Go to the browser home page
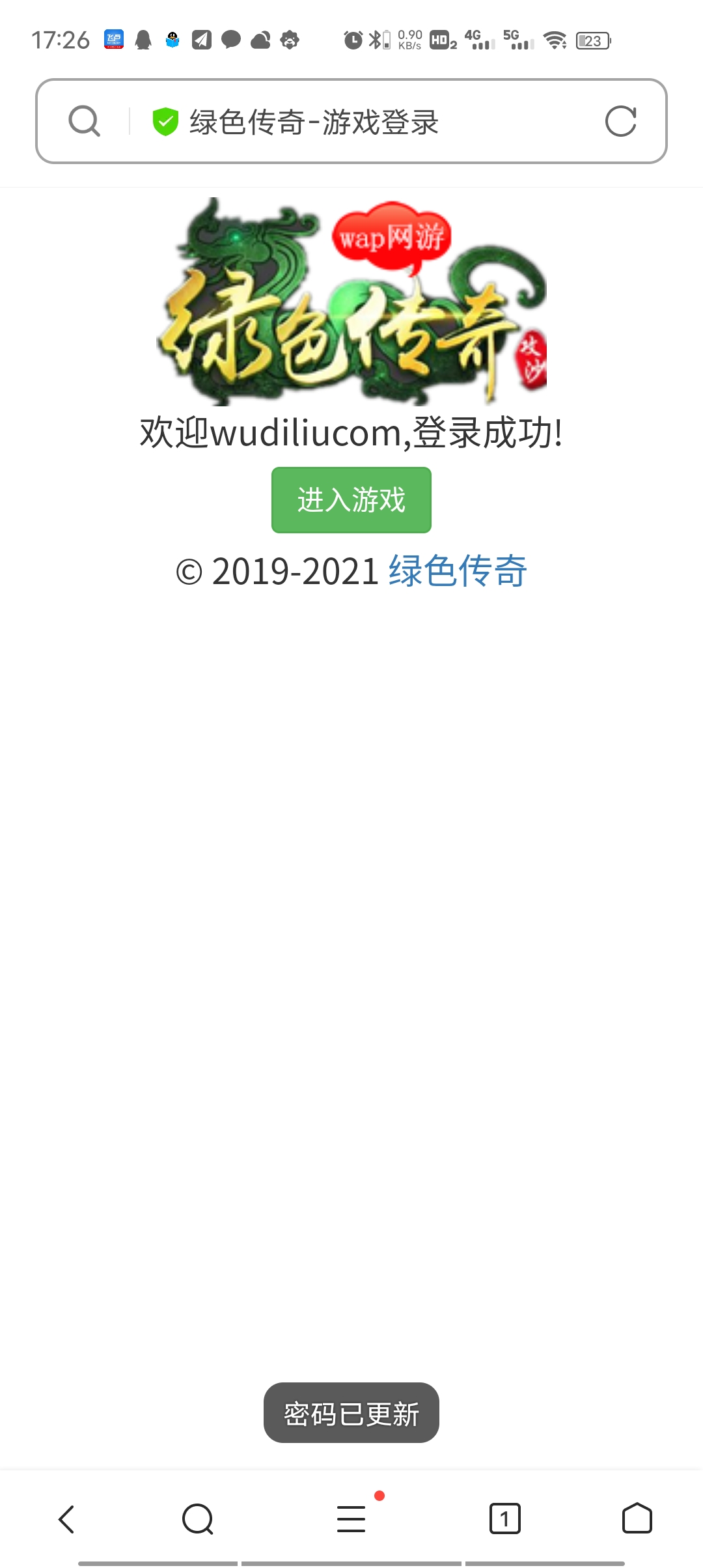The image size is (703, 1568). (x=637, y=1519)
